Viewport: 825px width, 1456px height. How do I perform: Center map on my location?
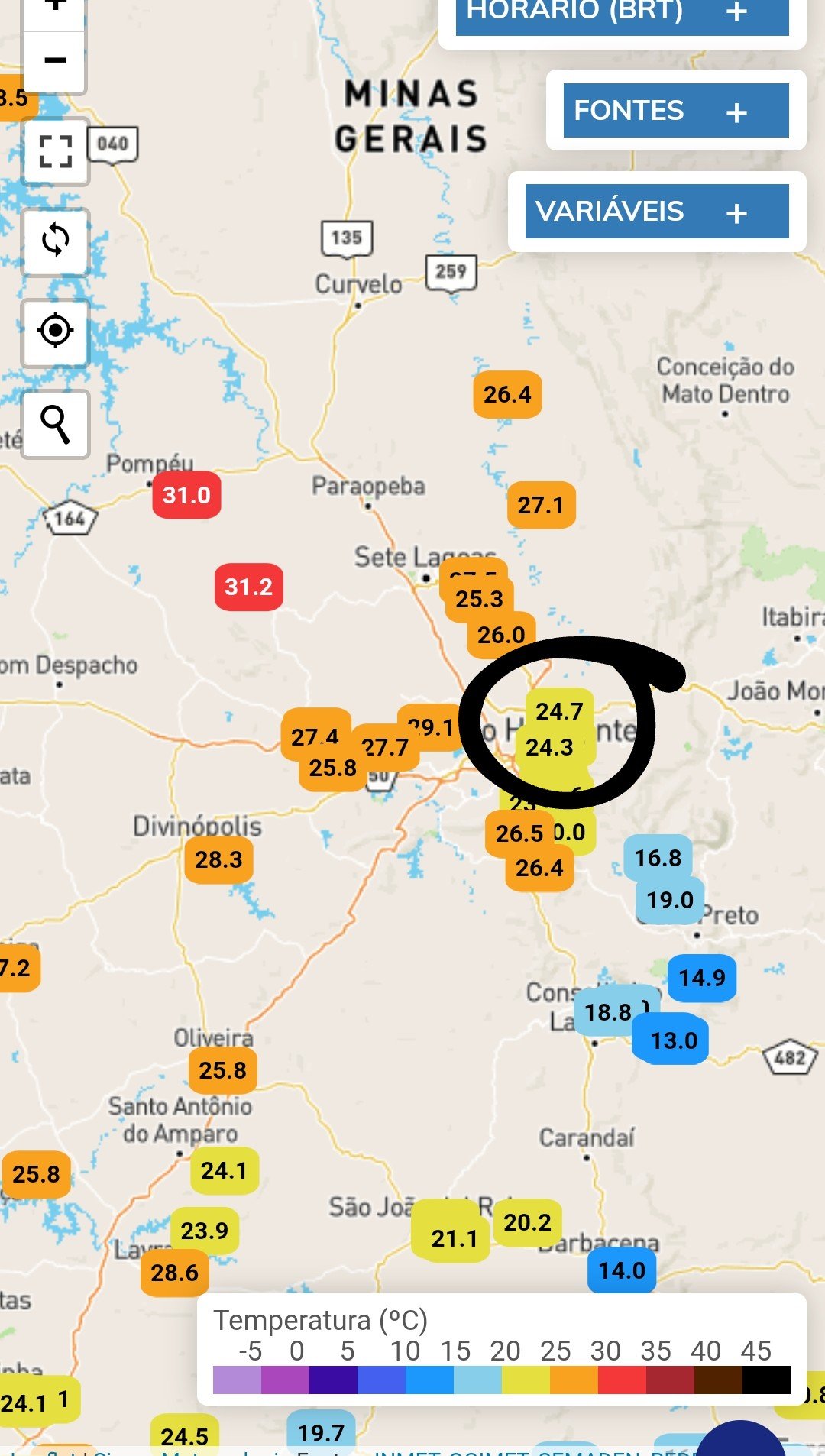[55, 332]
